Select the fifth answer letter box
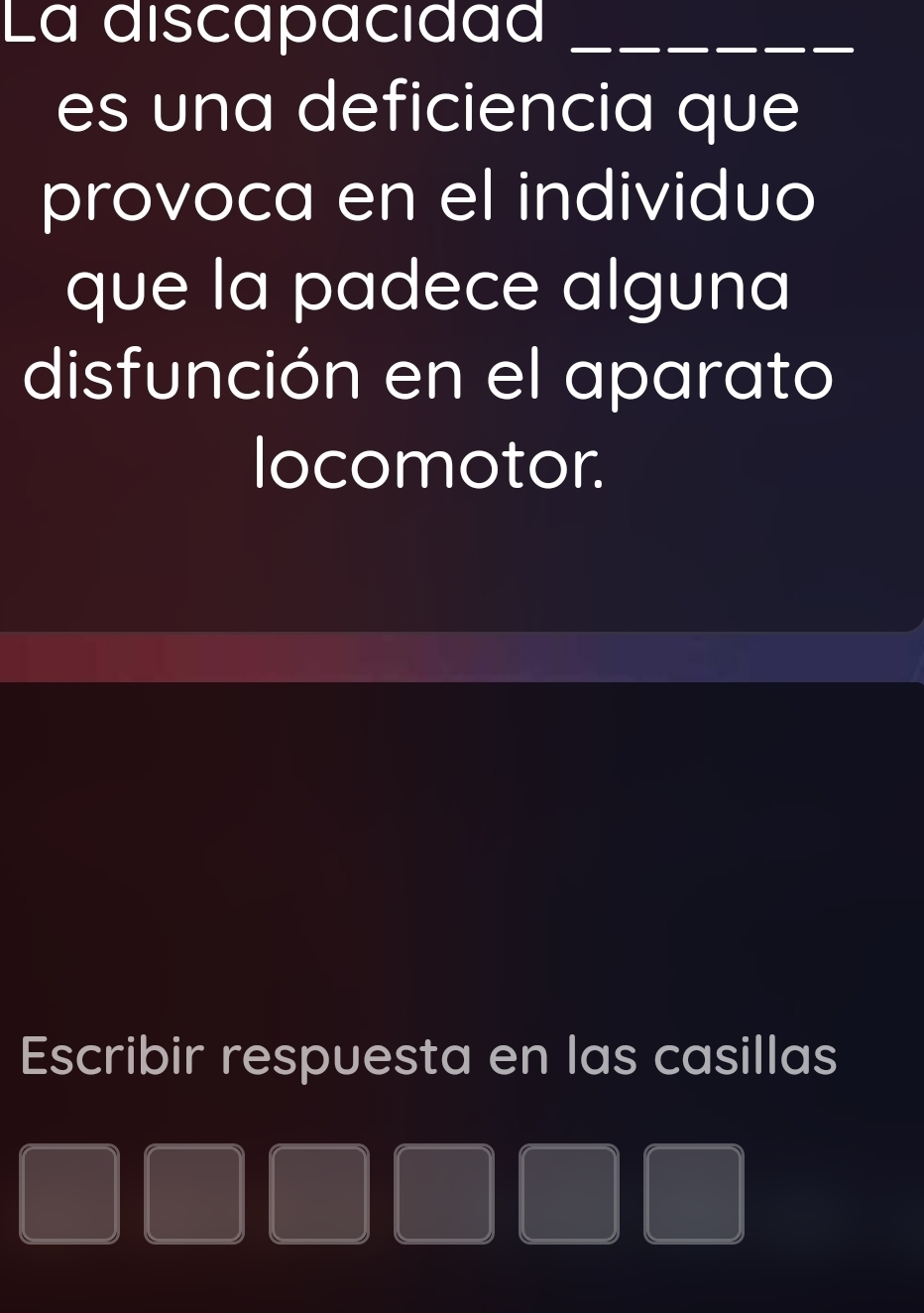This screenshot has width=924, height=1313. click(x=569, y=1194)
